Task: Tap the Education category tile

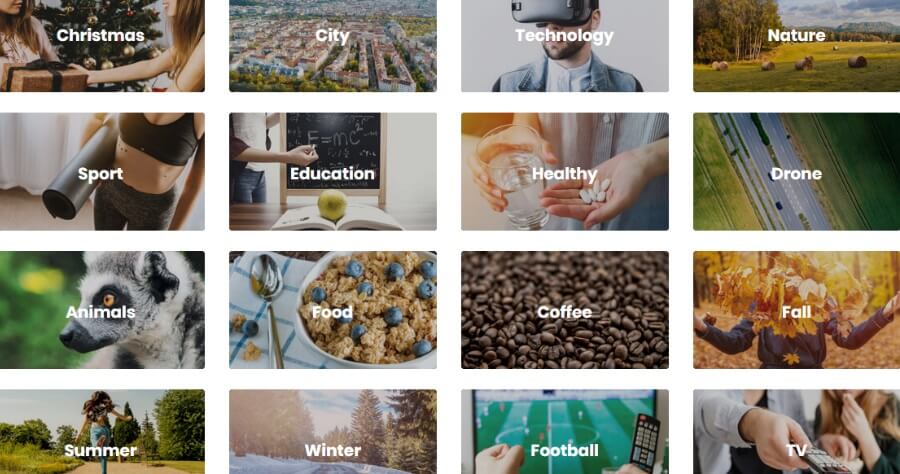Action: pos(332,173)
